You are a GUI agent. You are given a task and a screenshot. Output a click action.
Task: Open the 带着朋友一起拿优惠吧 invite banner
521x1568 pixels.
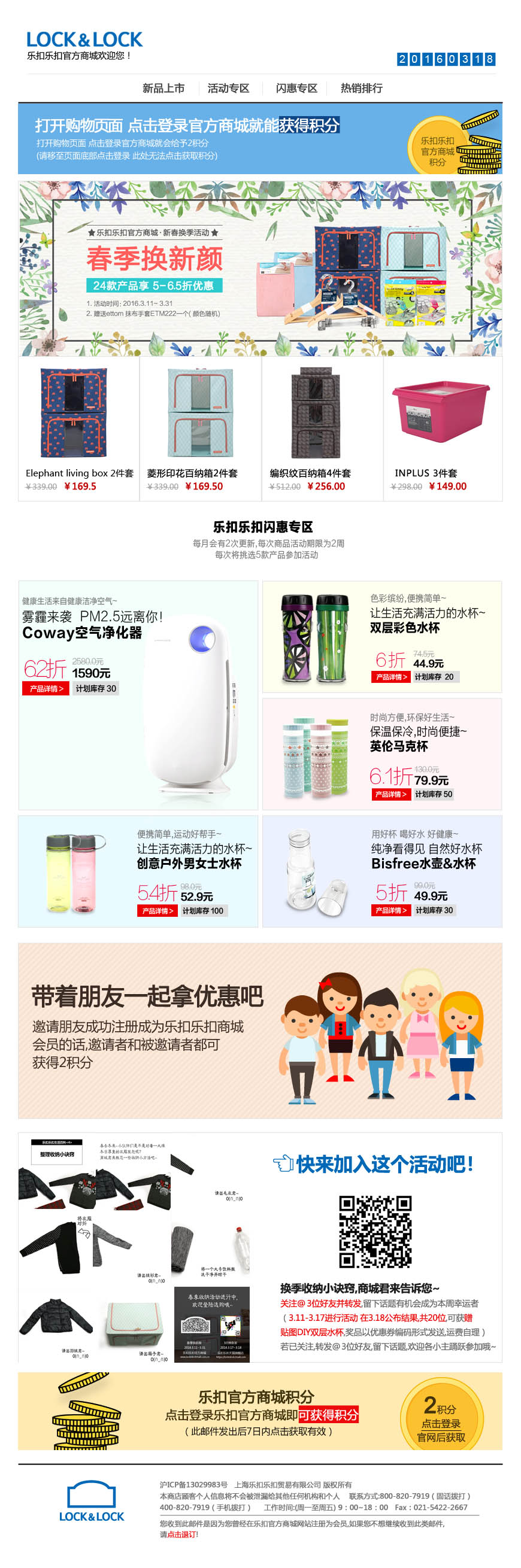coord(260,1030)
